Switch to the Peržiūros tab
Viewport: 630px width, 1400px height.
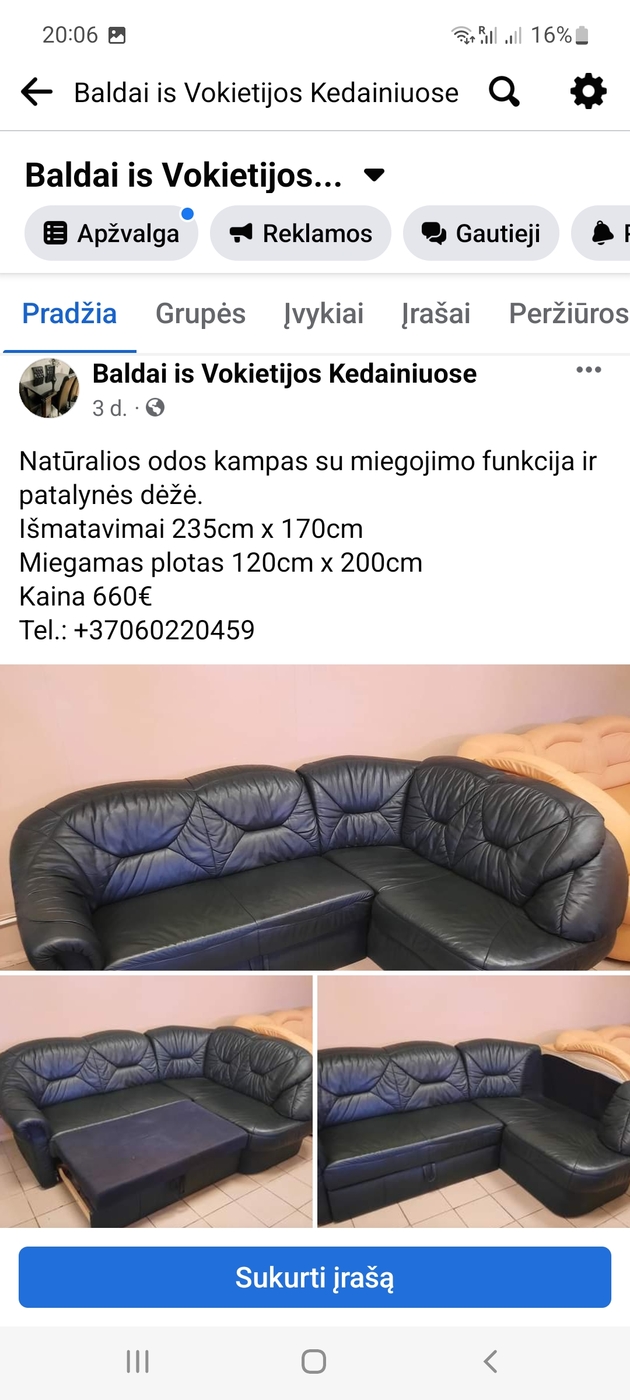568,314
